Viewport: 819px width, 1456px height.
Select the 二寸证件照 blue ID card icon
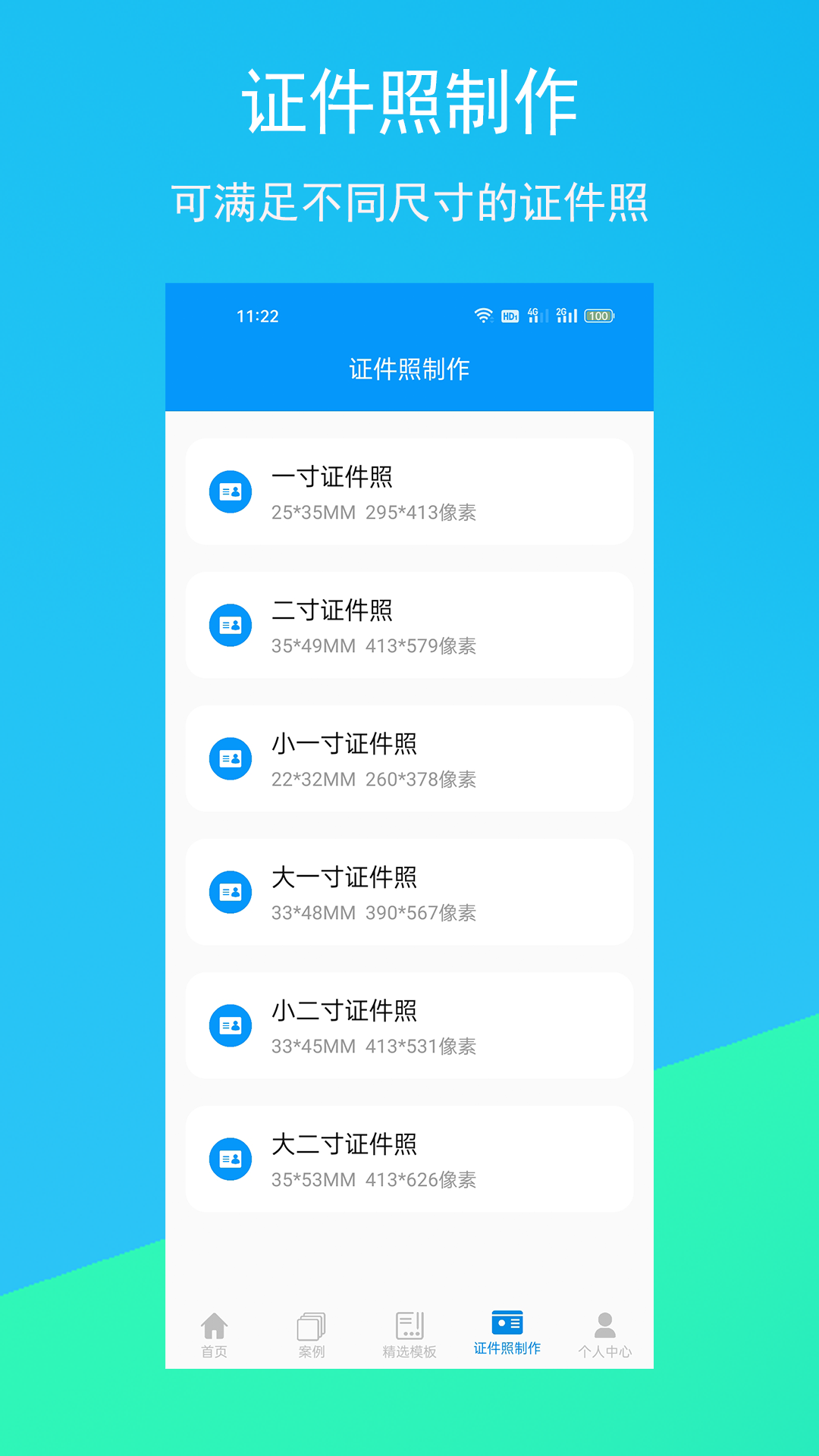pos(231,625)
